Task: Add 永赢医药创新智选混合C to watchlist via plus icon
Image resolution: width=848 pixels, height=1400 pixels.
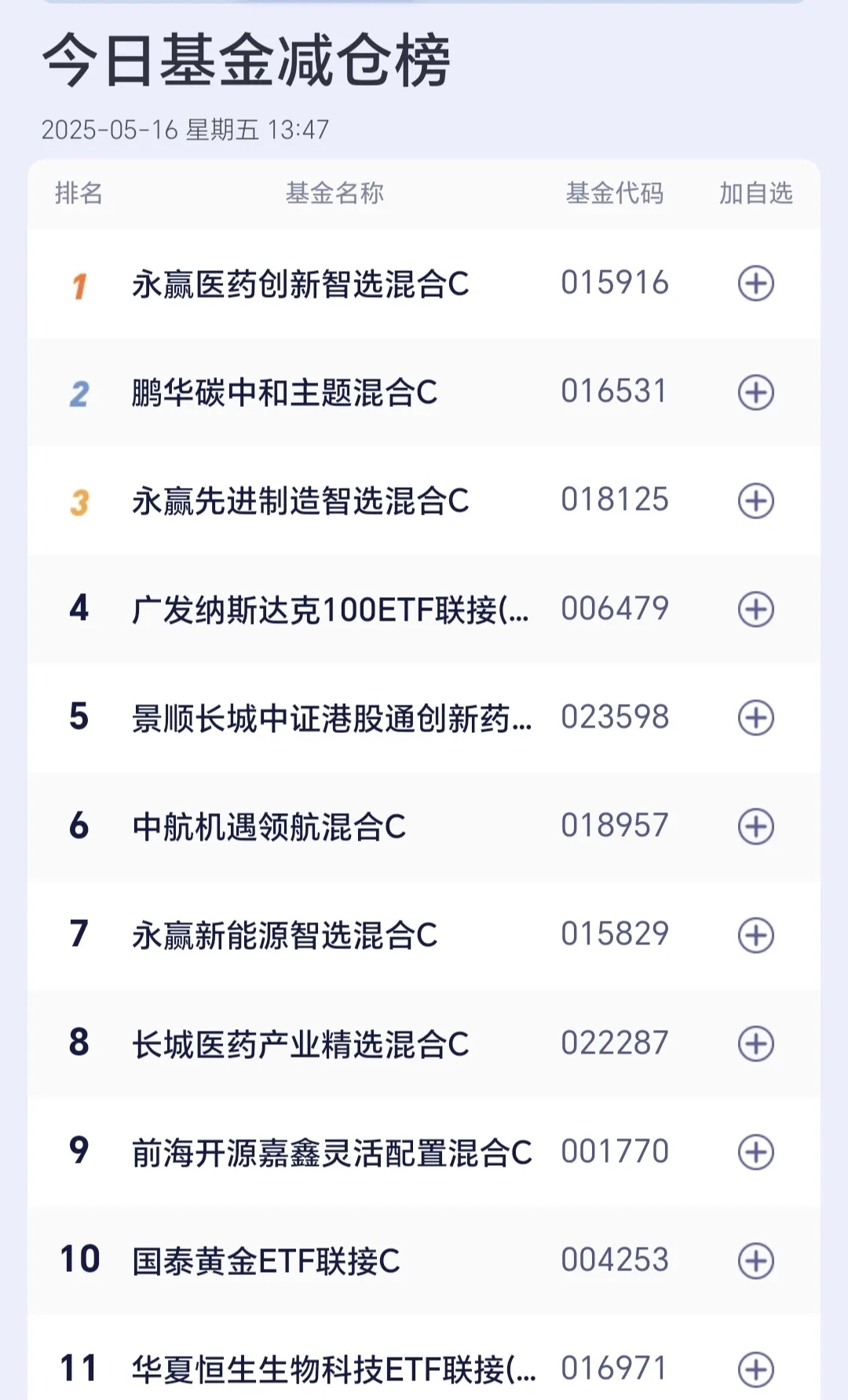Action: point(756,284)
